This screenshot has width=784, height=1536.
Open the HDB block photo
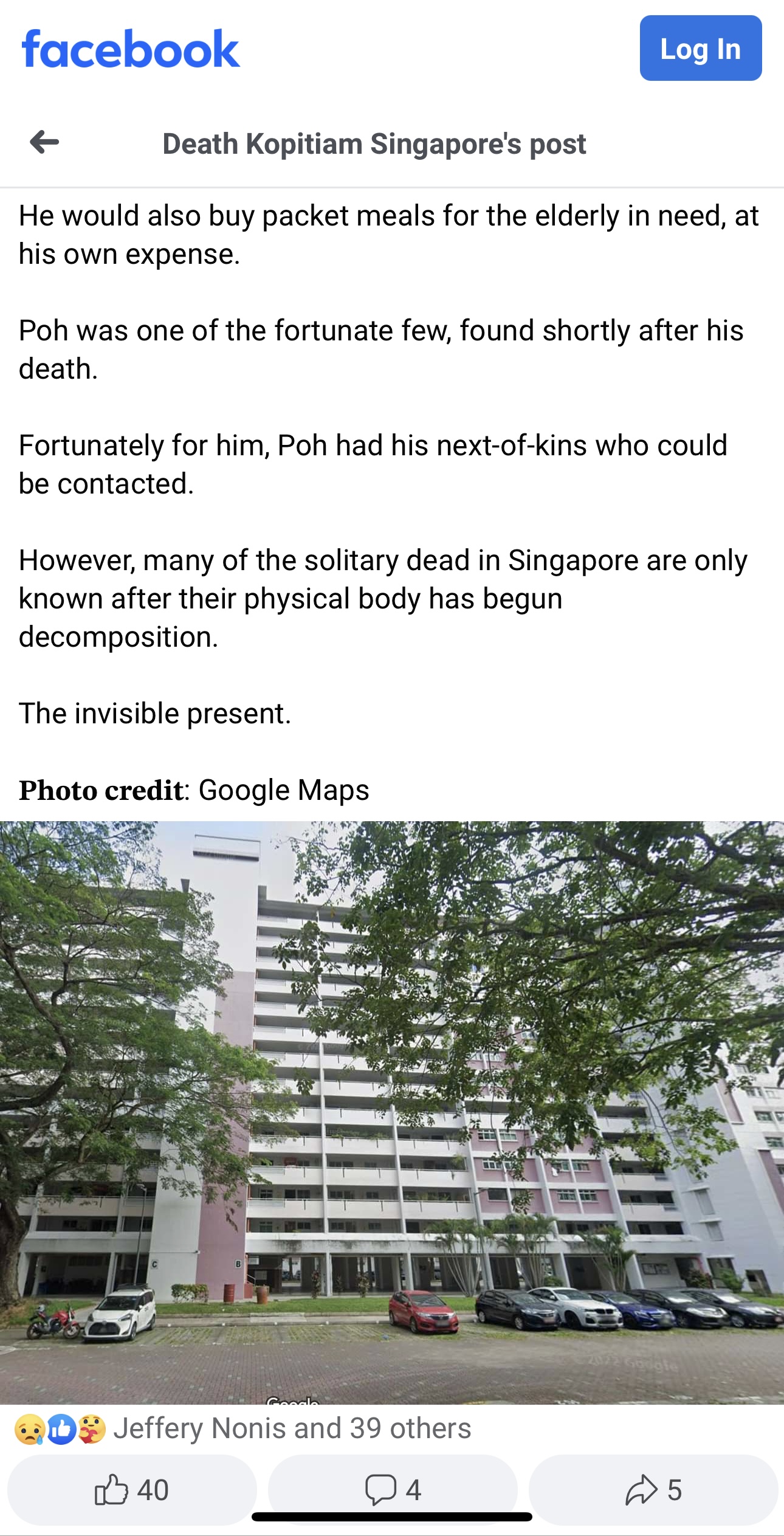(392, 1112)
